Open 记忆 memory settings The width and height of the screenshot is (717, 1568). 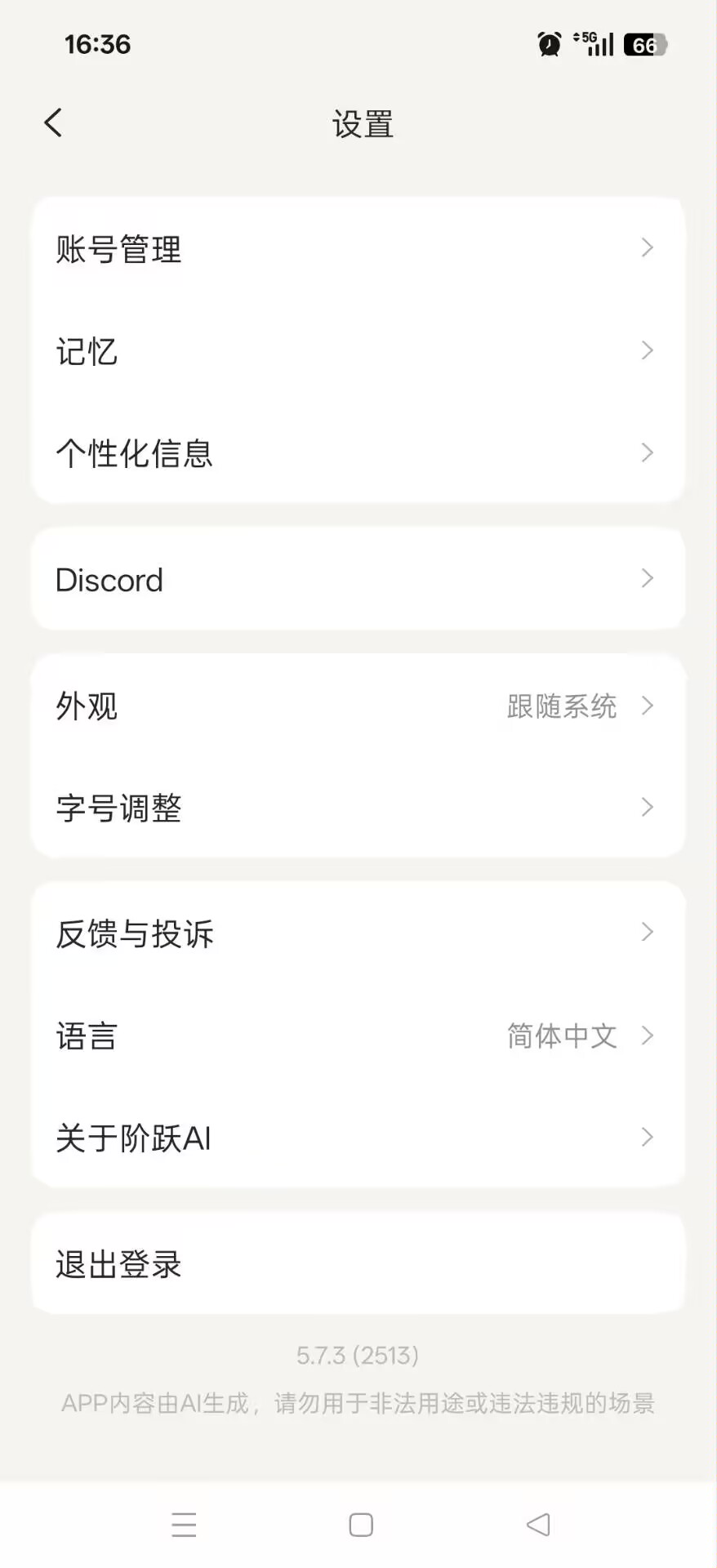point(358,351)
